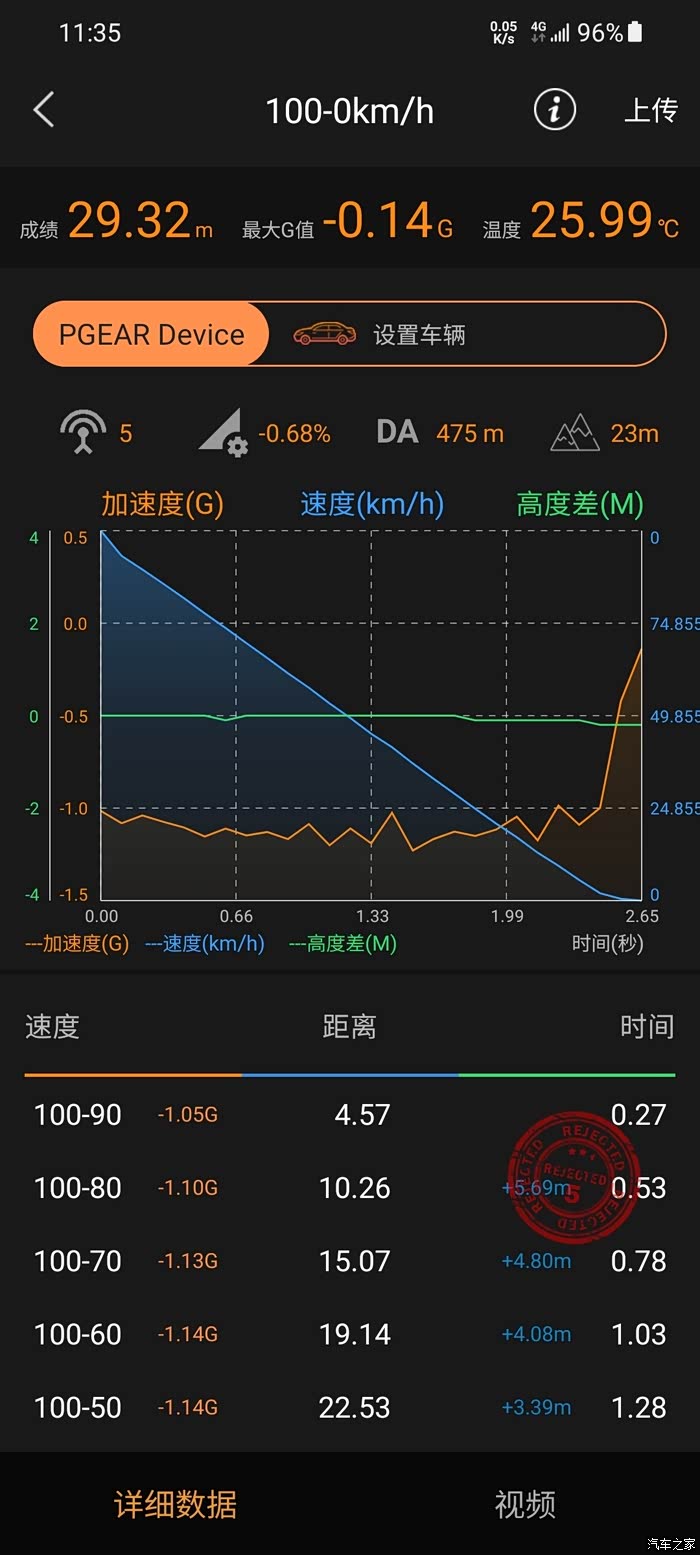
Task: Tap 上传 to upload the result
Action: [651, 109]
